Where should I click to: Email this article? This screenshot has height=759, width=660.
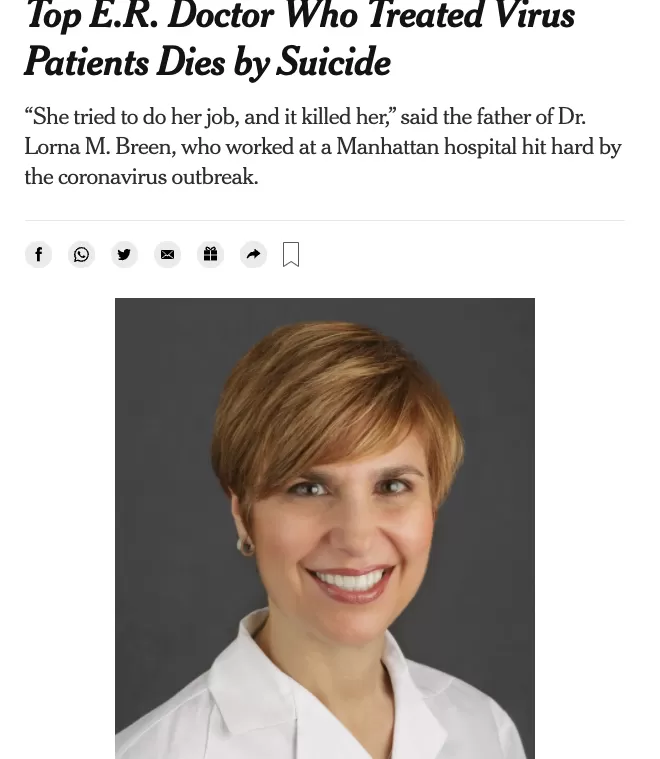[168, 254]
